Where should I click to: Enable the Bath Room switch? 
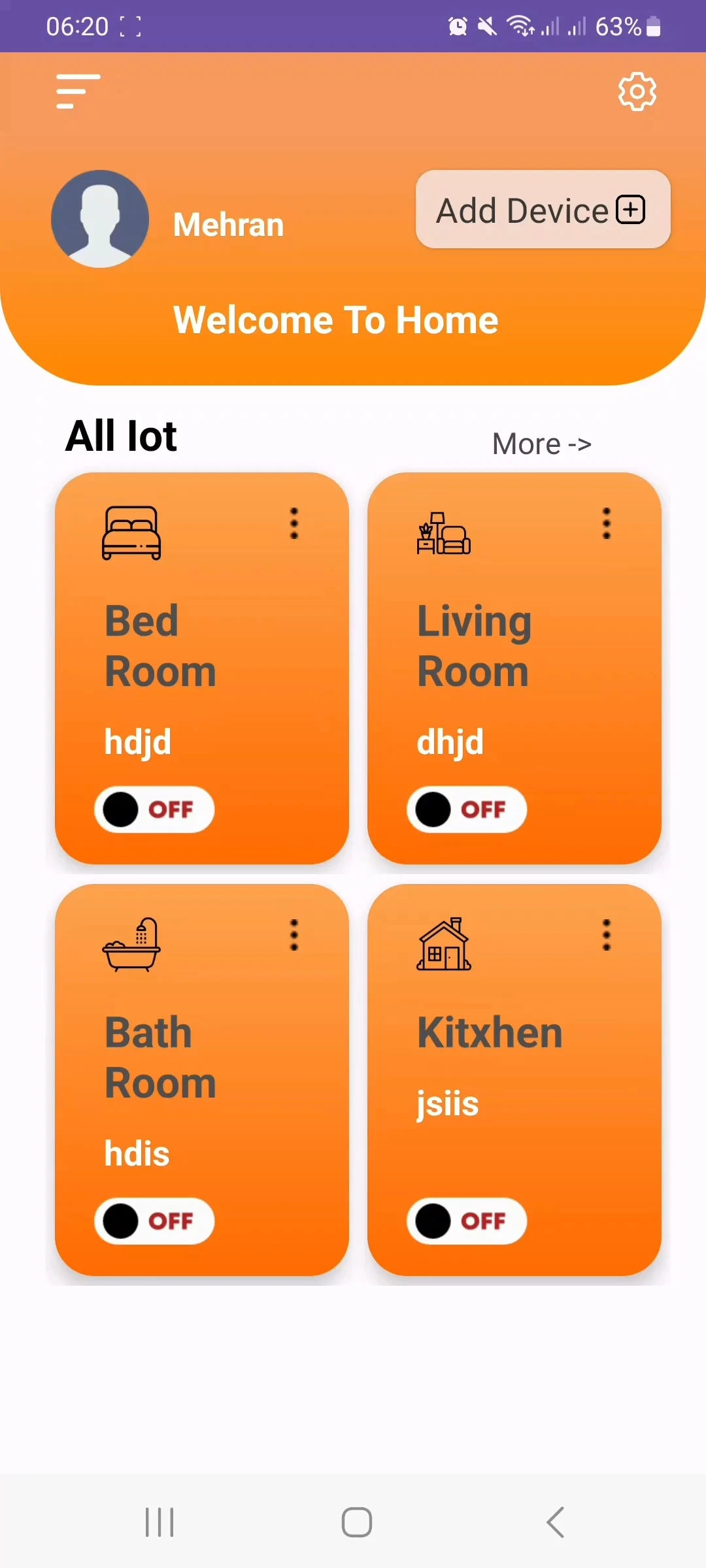[154, 1221]
